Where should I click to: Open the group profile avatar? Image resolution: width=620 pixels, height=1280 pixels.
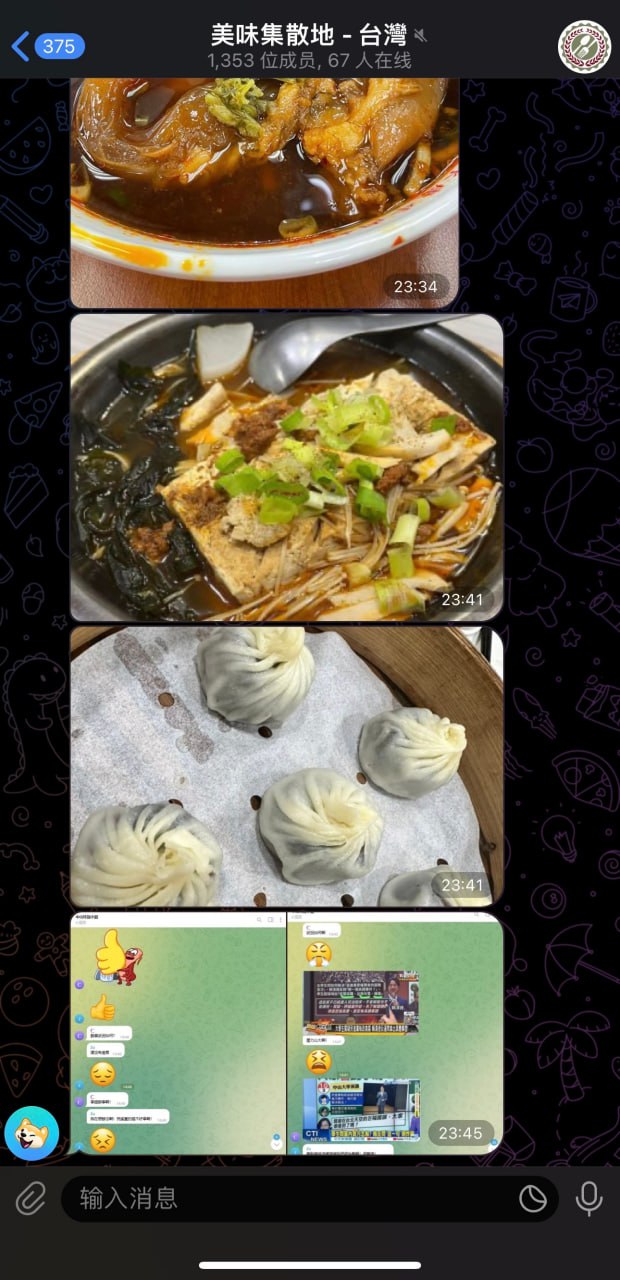coord(583,46)
